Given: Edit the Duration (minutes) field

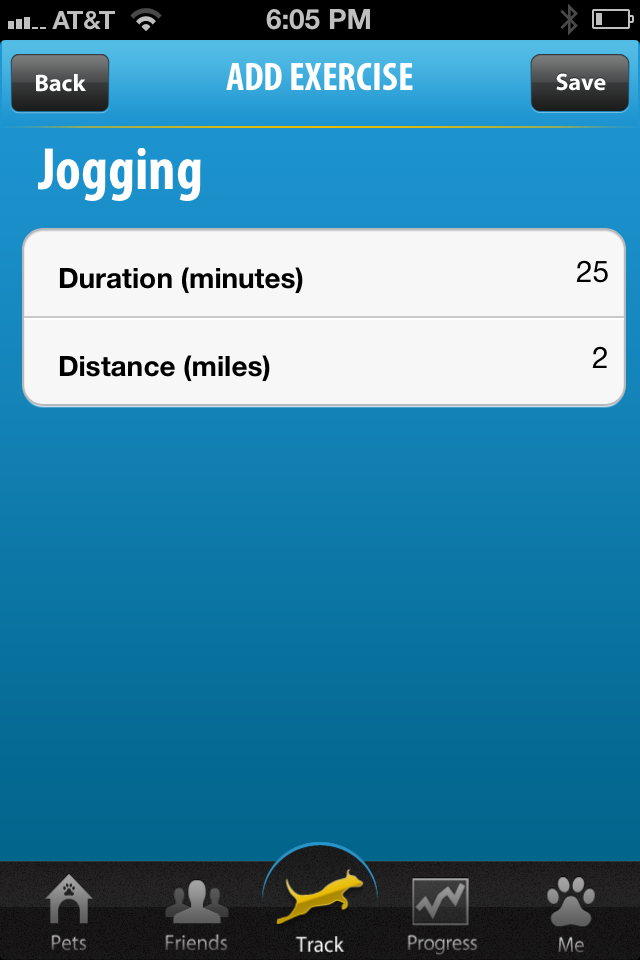Looking at the screenshot, I should coord(324,275).
